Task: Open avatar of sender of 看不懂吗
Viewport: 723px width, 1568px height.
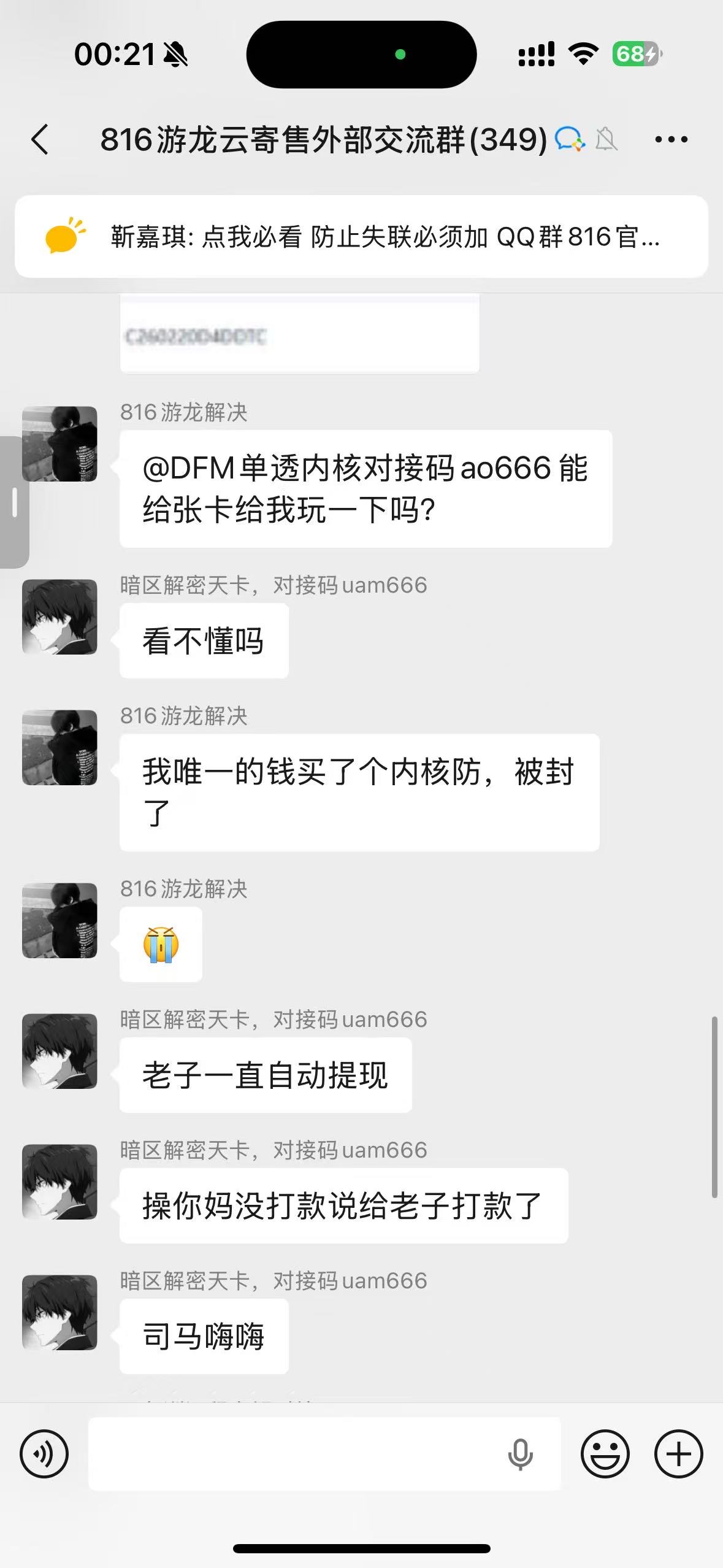Action: tap(59, 617)
